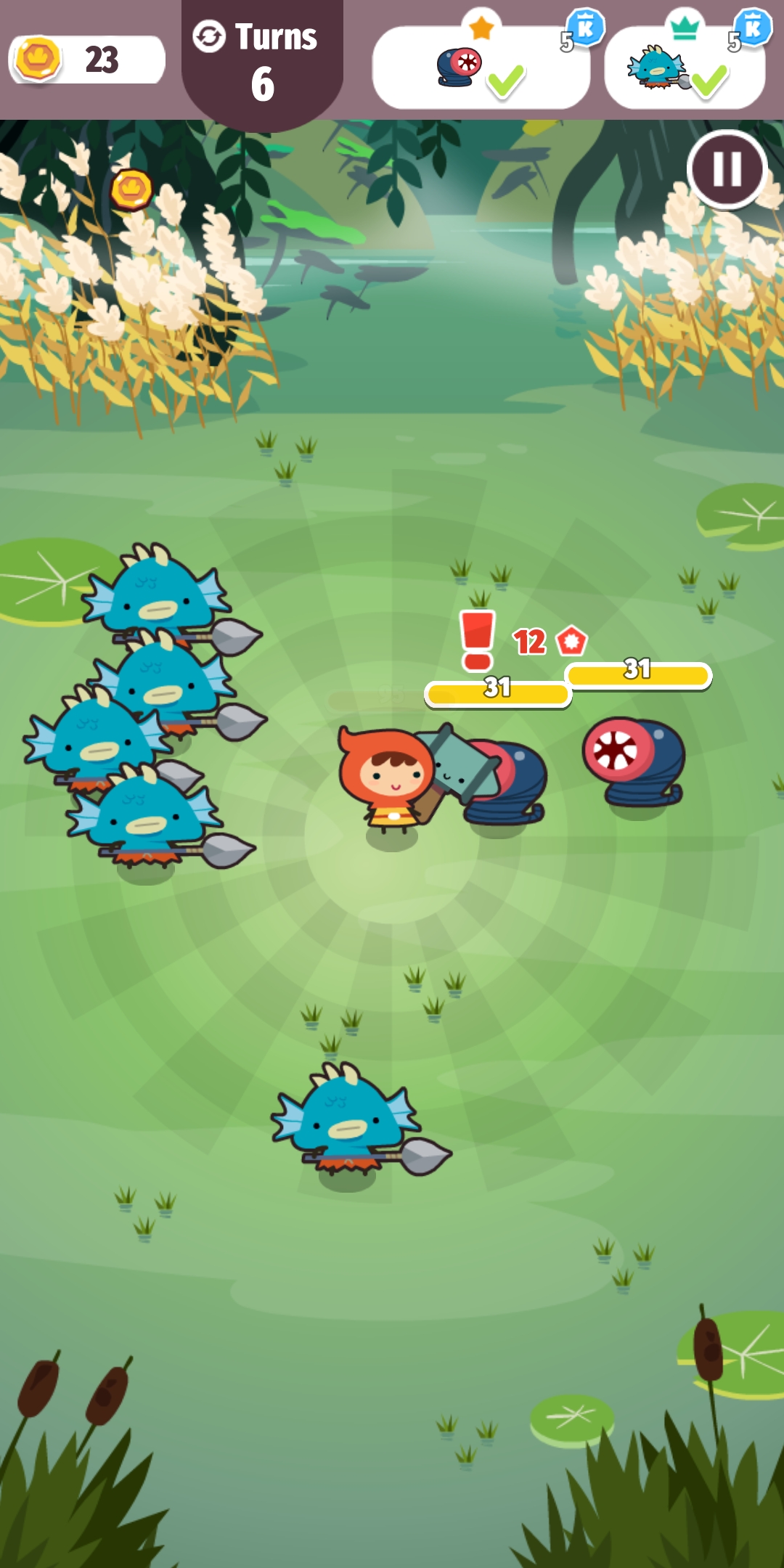784x1568 pixels.
Task: Pause the game
Action: (x=727, y=170)
